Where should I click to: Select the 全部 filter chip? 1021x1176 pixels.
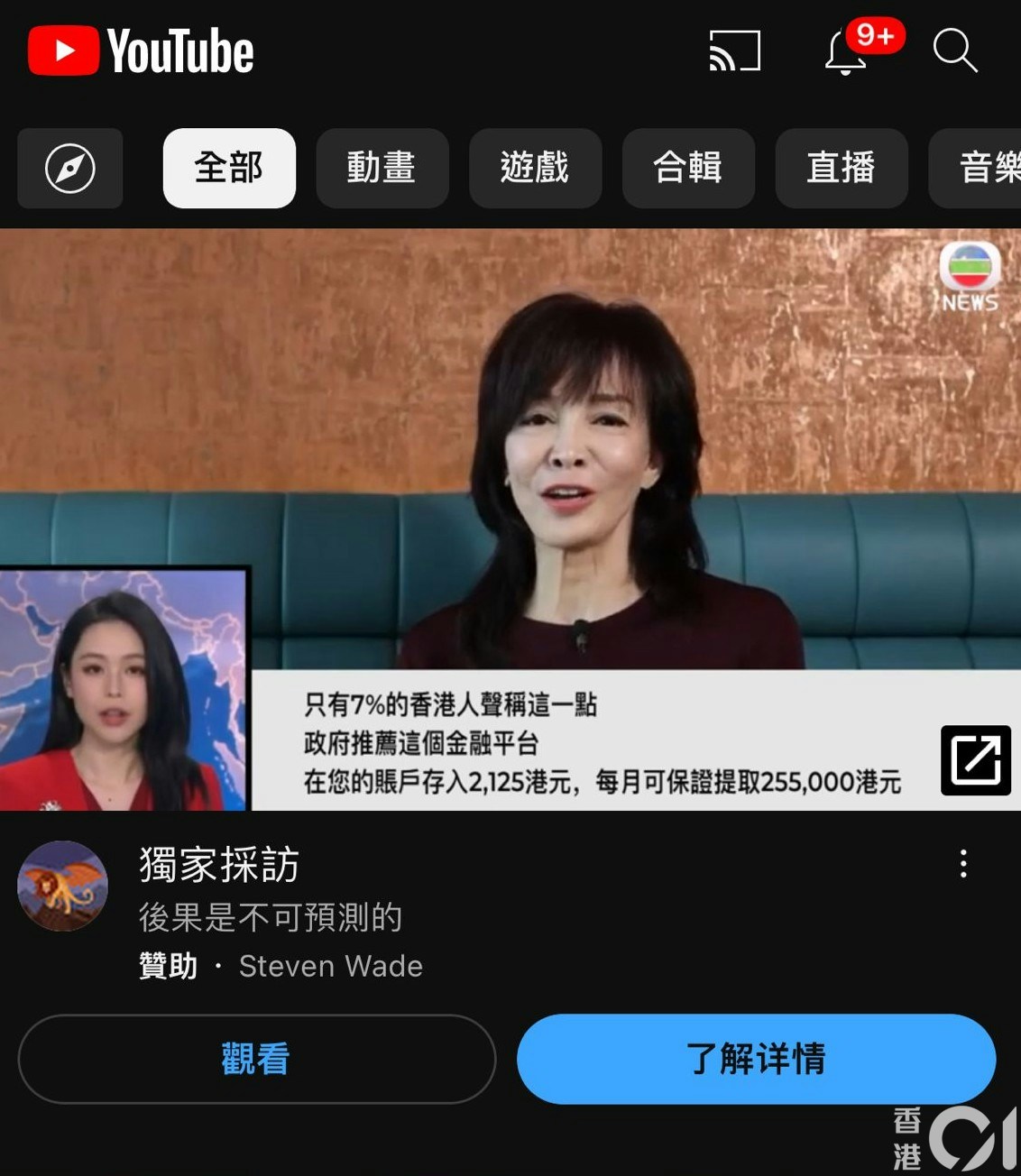pos(229,169)
